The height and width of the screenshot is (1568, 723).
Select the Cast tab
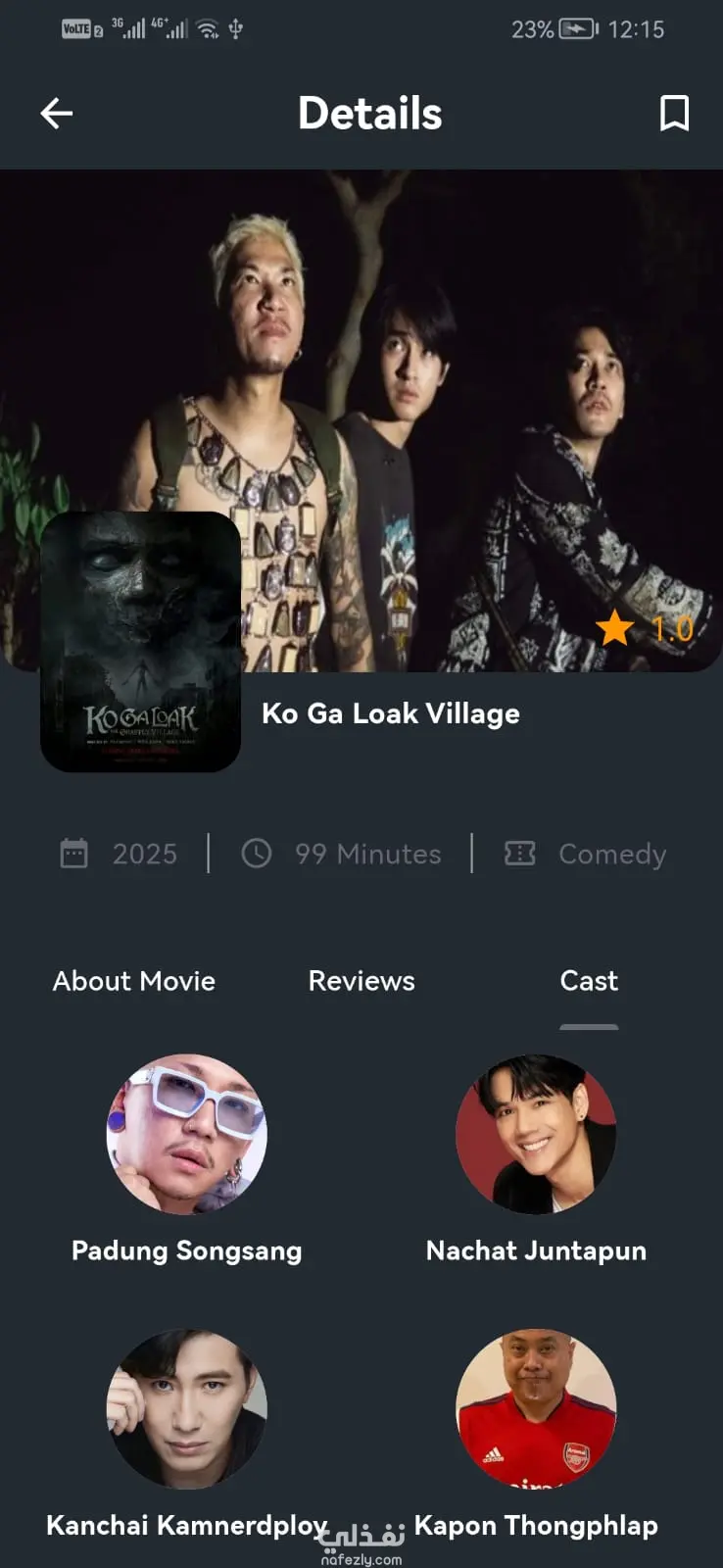click(589, 981)
